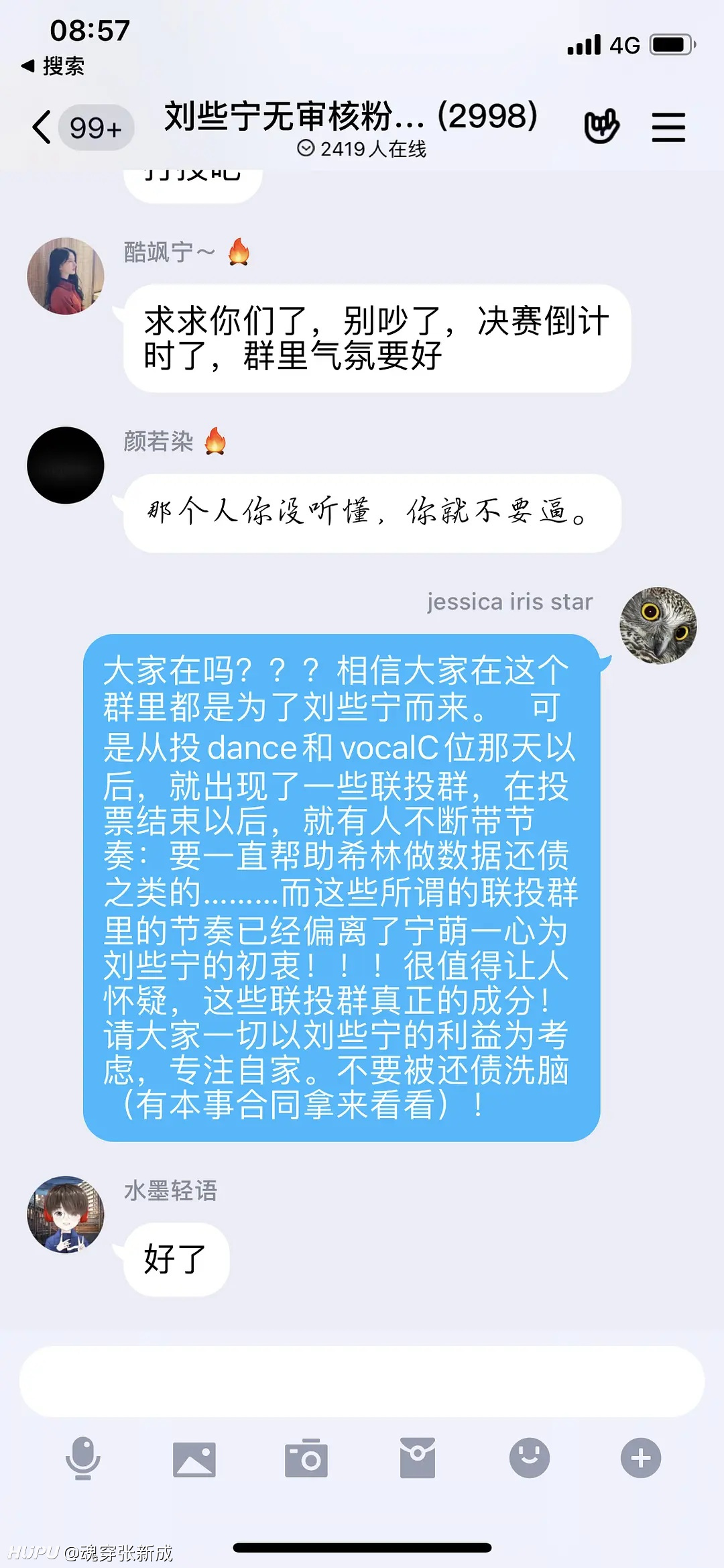
Task: Record a voice message with microphone
Action: 83,1458
